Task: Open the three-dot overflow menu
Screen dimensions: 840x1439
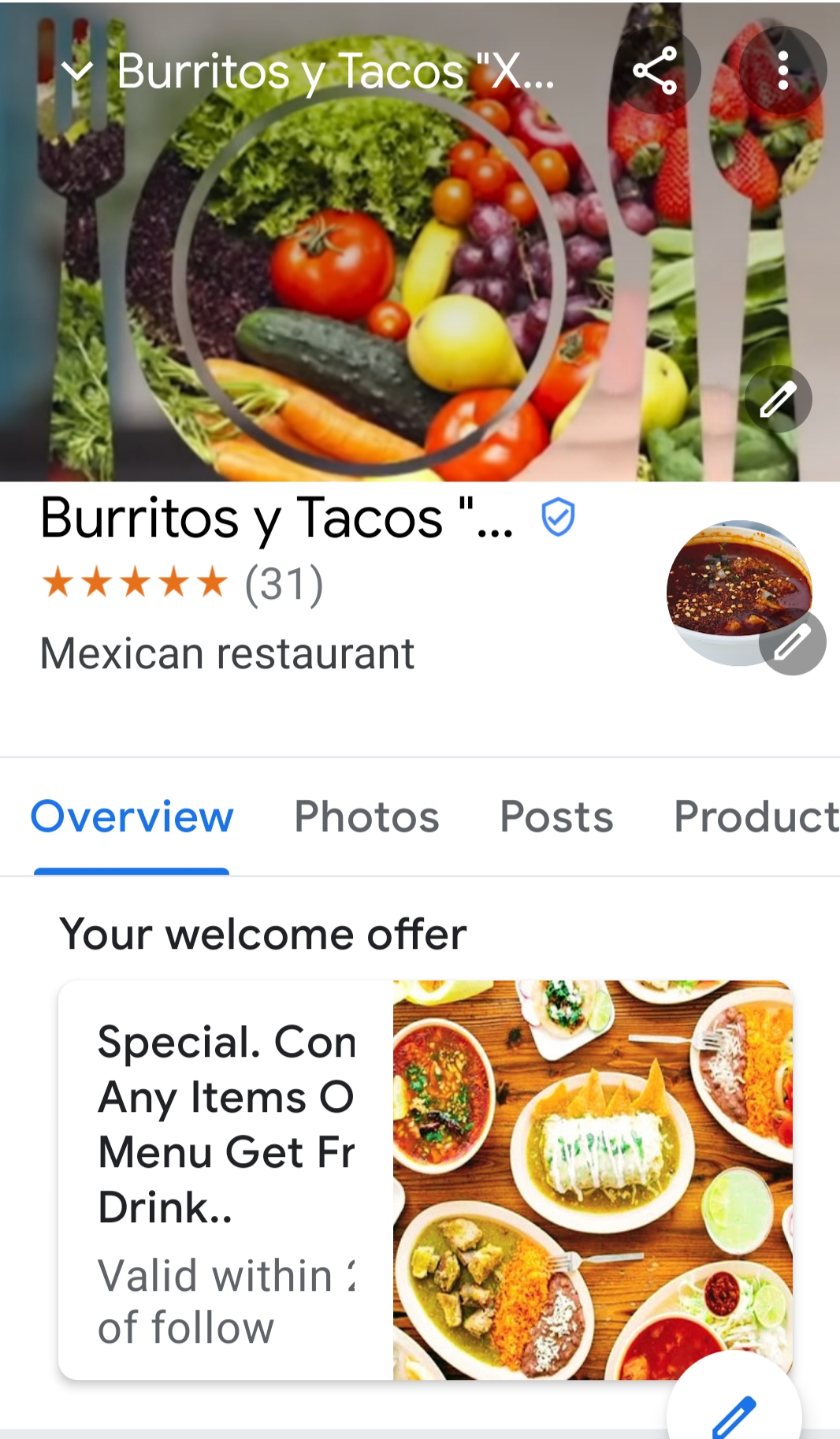Action: click(782, 69)
